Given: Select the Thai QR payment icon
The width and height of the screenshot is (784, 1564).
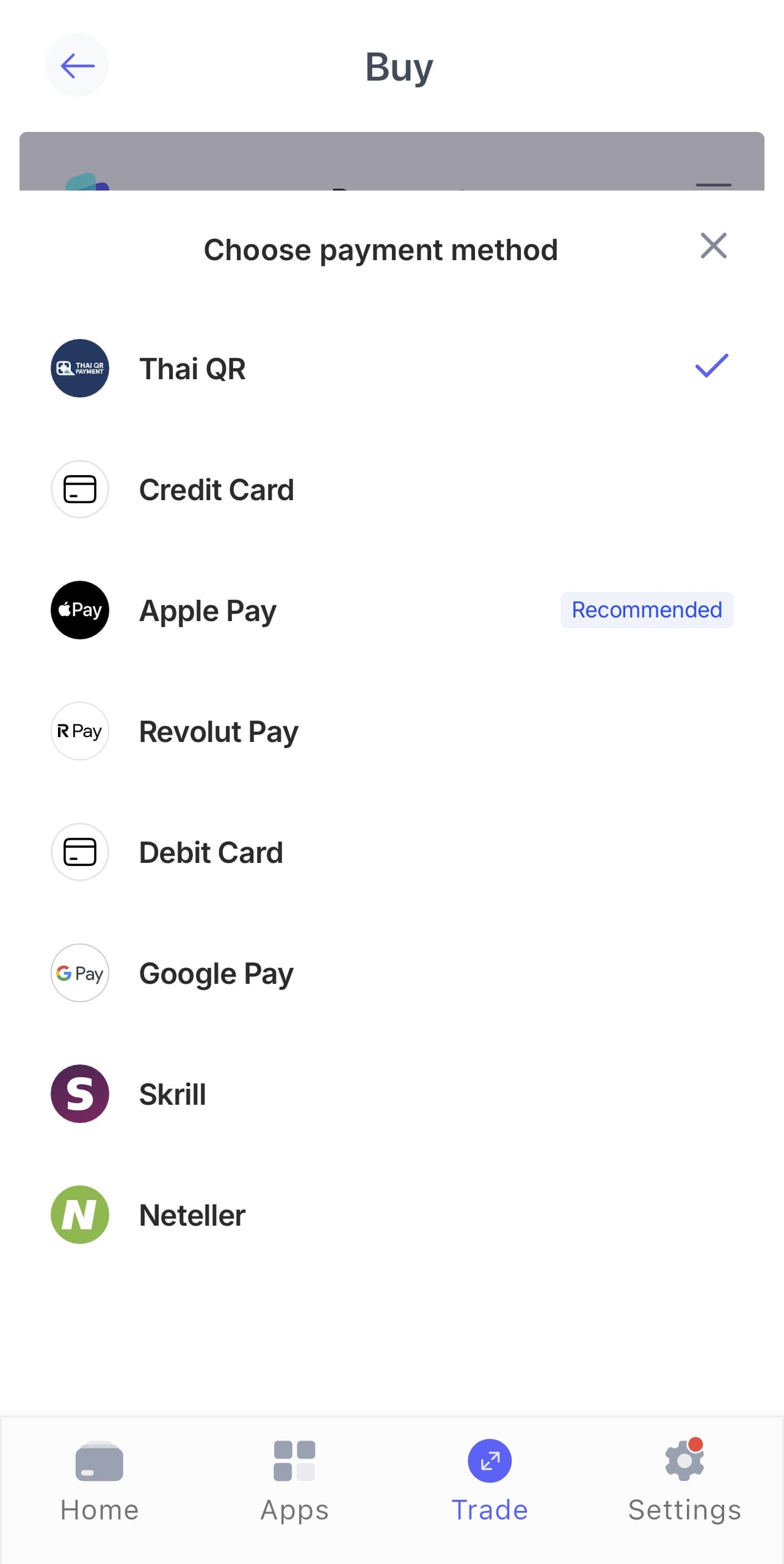Looking at the screenshot, I should pyautogui.click(x=79, y=368).
